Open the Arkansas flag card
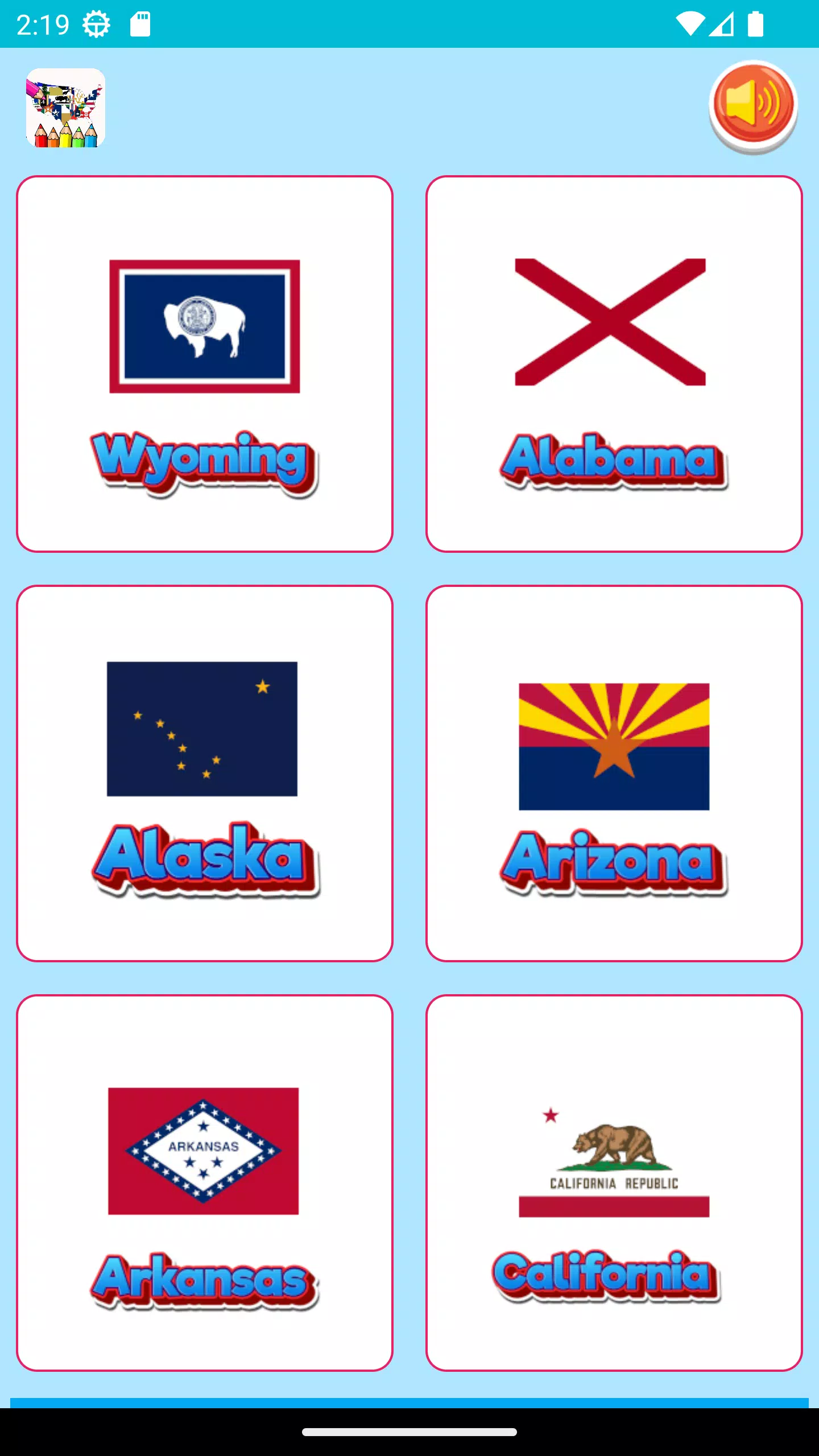The image size is (819, 1456). pos(205,1183)
